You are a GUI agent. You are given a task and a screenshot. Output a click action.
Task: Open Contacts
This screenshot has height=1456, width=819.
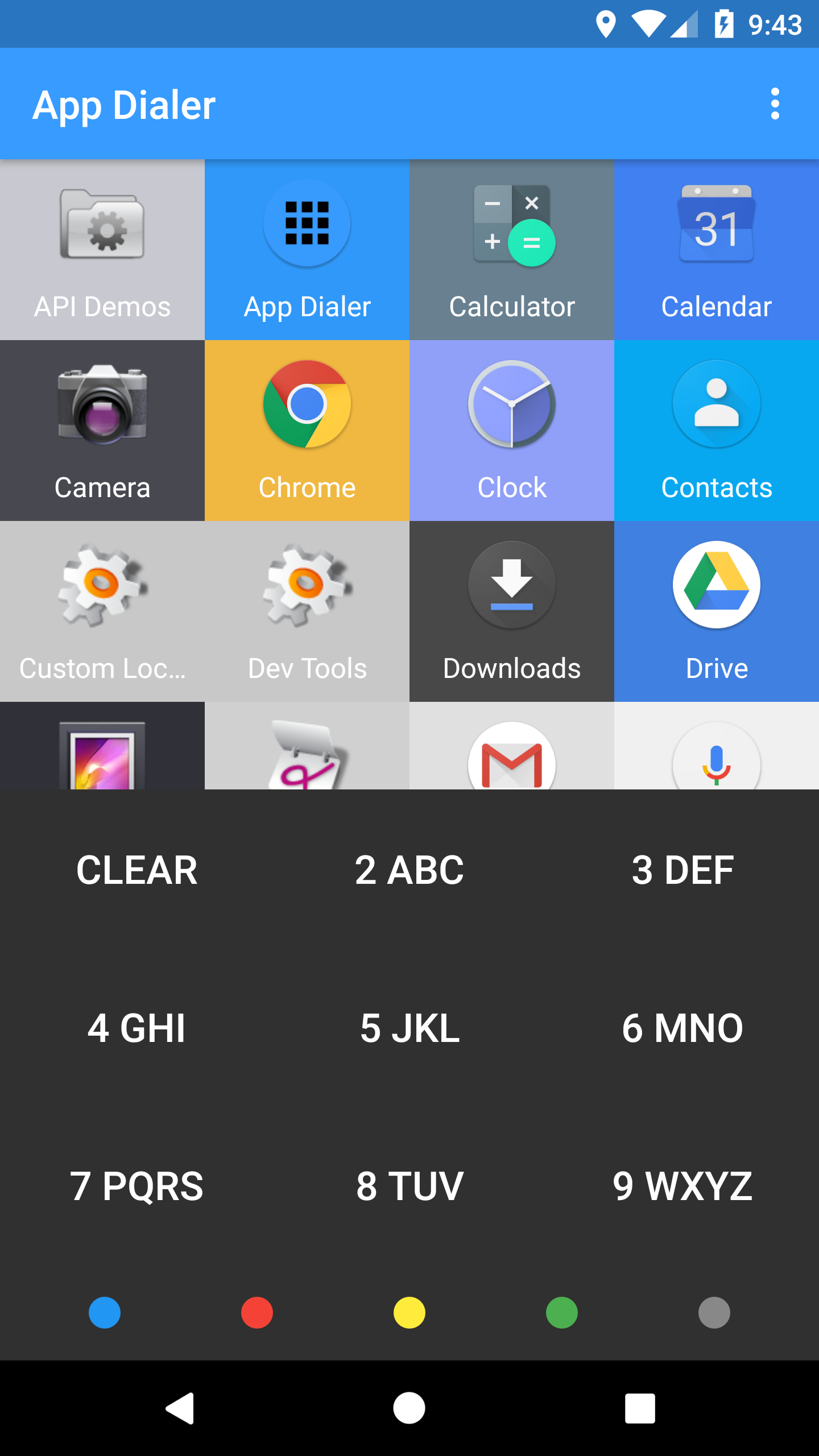click(x=717, y=431)
